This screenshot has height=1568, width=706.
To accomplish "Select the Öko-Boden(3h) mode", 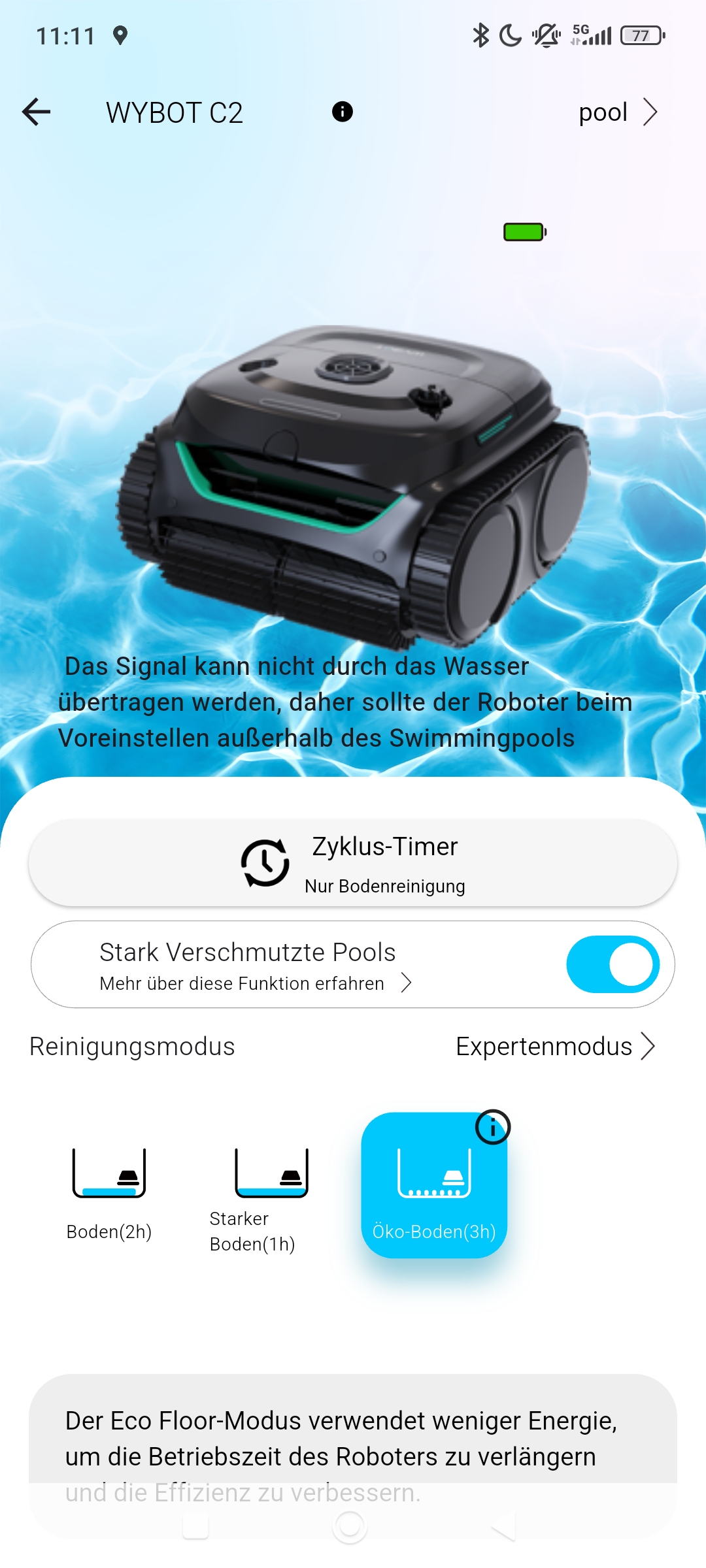I will [434, 1185].
